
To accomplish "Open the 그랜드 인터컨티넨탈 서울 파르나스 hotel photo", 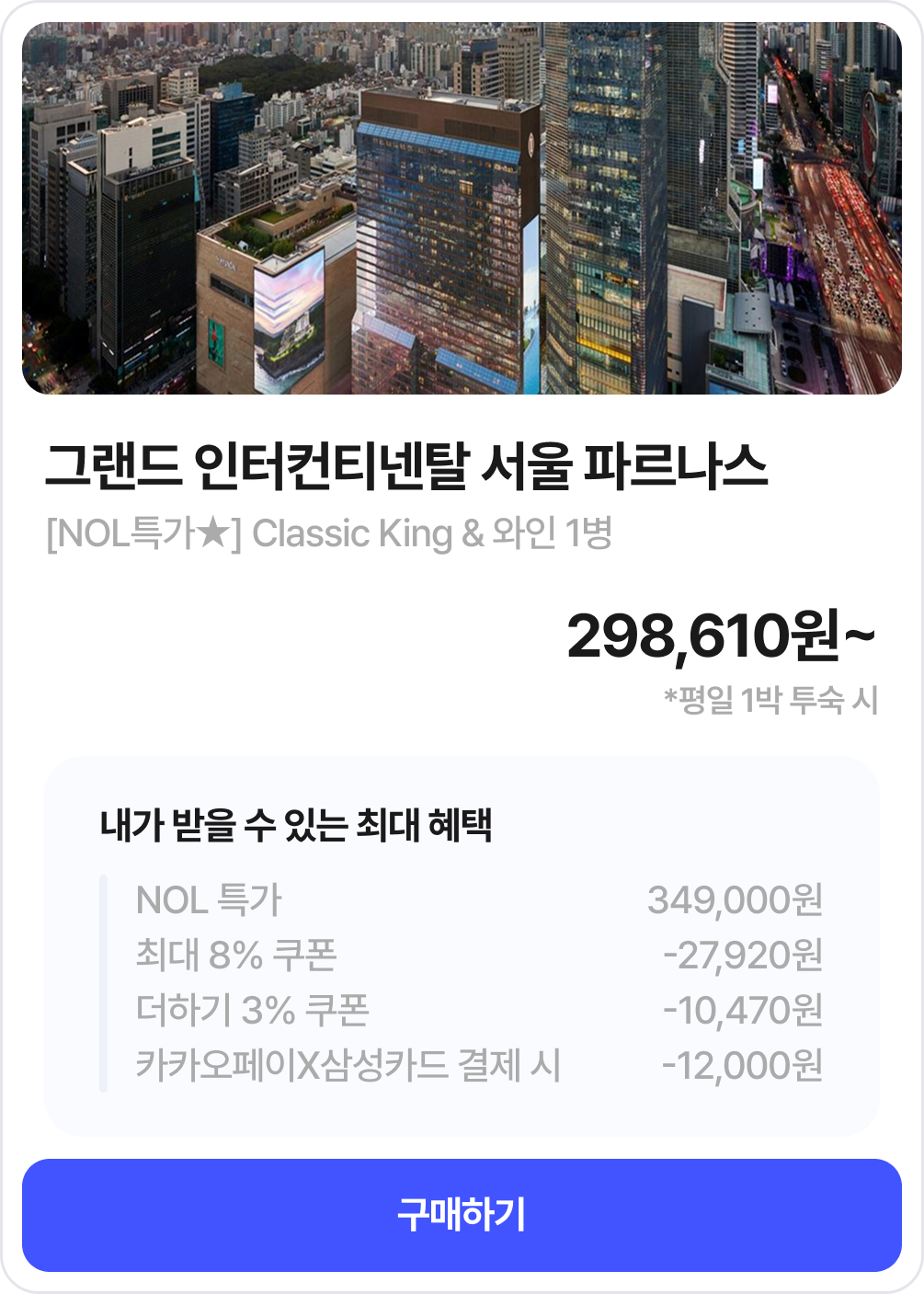I will point(462,209).
